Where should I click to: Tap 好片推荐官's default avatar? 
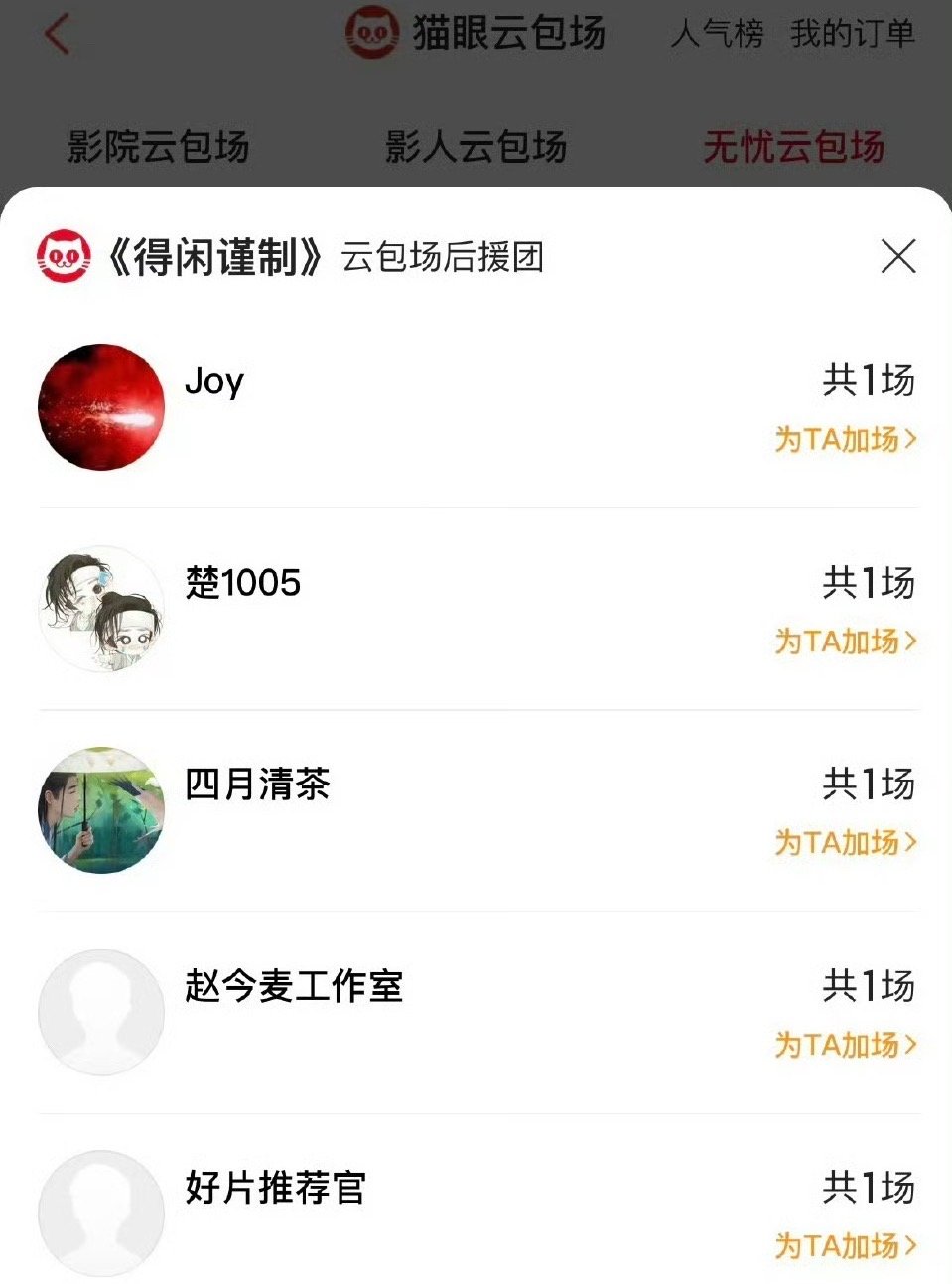click(x=100, y=1213)
